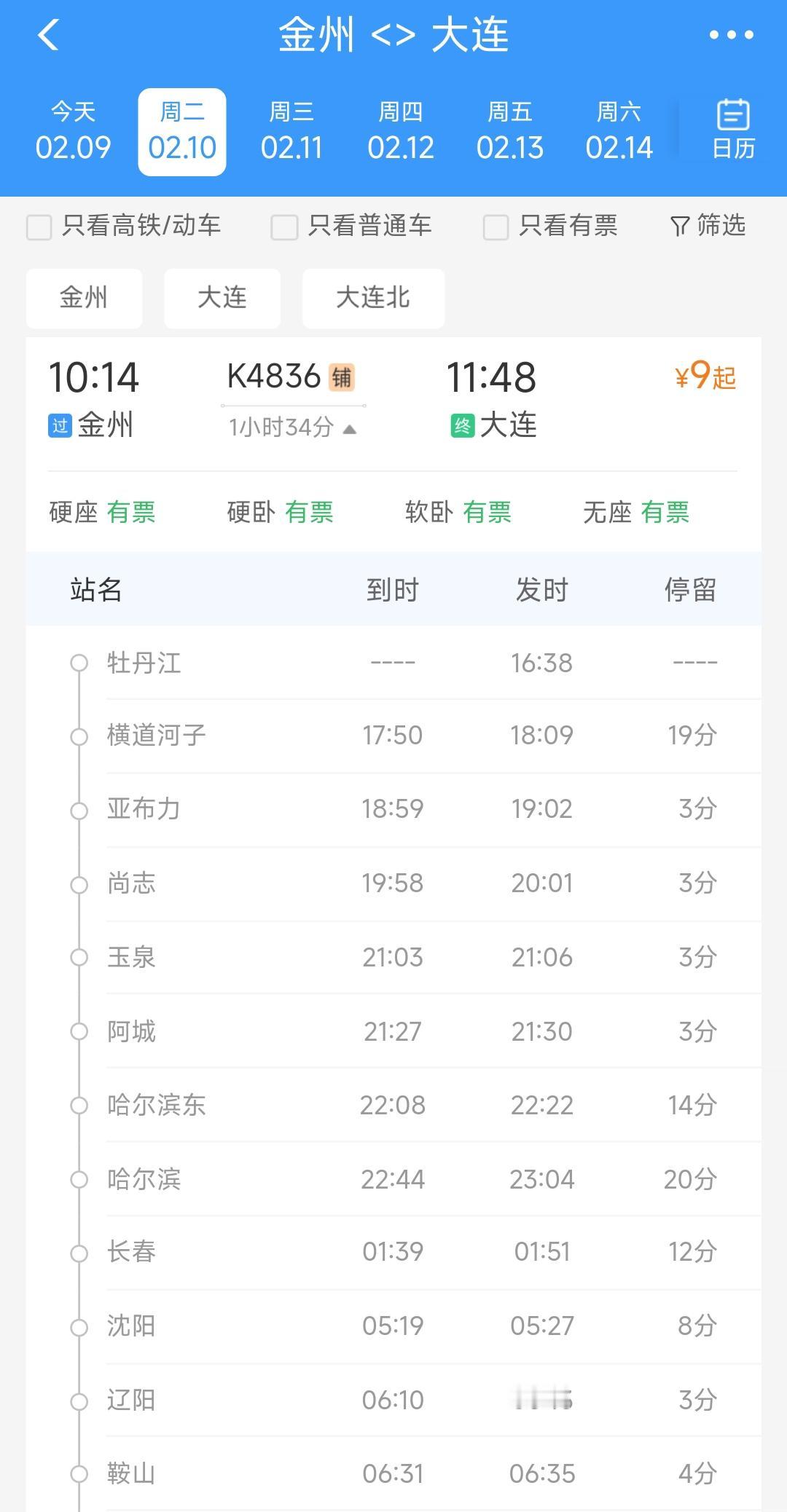Tap the filter funnel icon beside 筛选
The height and width of the screenshot is (1512, 787).
tap(679, 227)
